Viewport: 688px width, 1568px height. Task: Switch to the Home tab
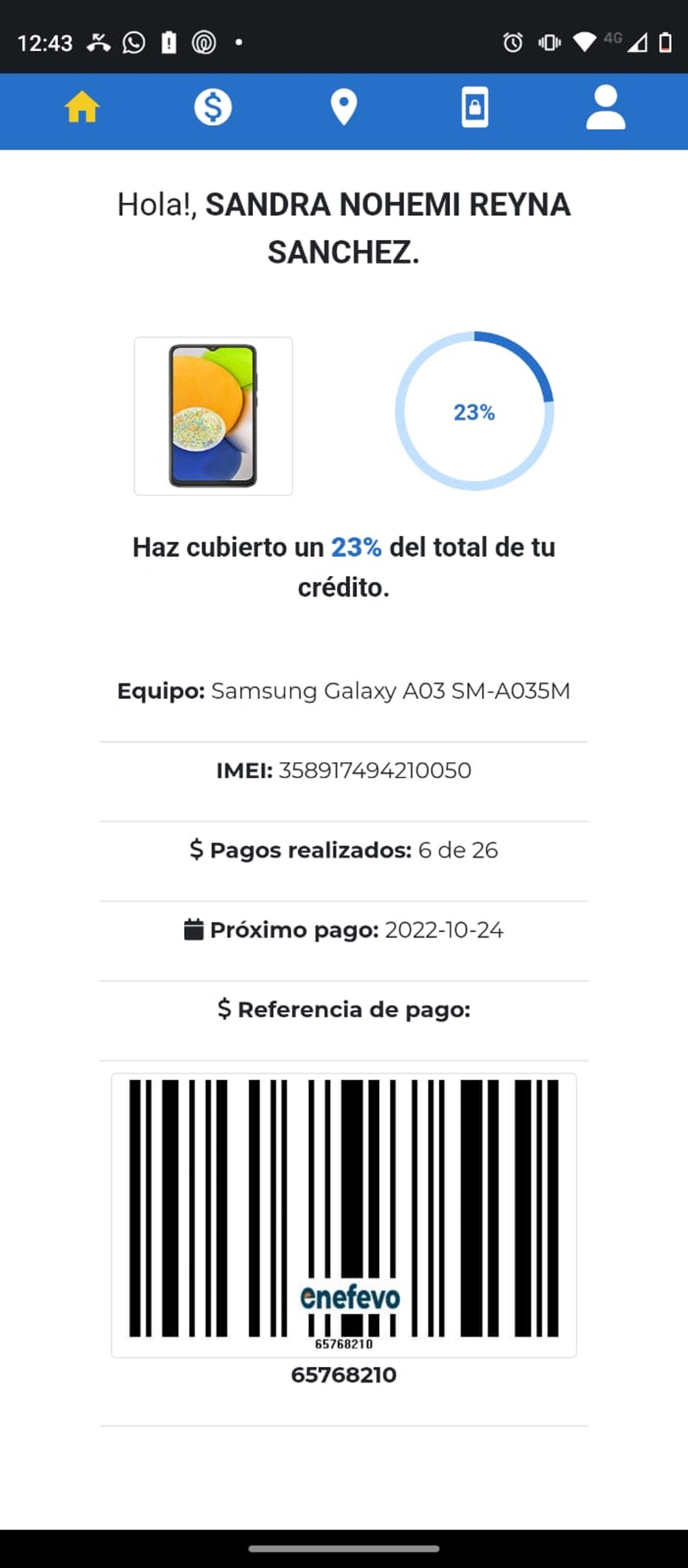[x=81, y=109]
